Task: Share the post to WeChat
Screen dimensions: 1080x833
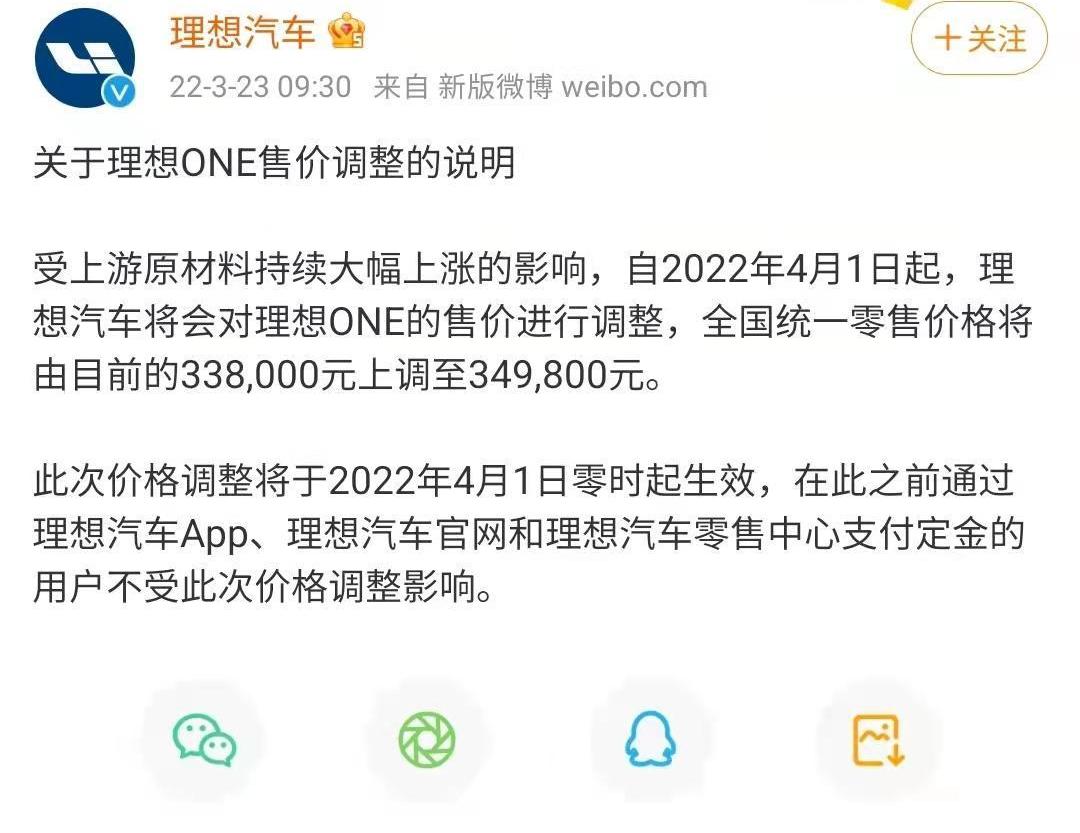Action: (204, 740)
